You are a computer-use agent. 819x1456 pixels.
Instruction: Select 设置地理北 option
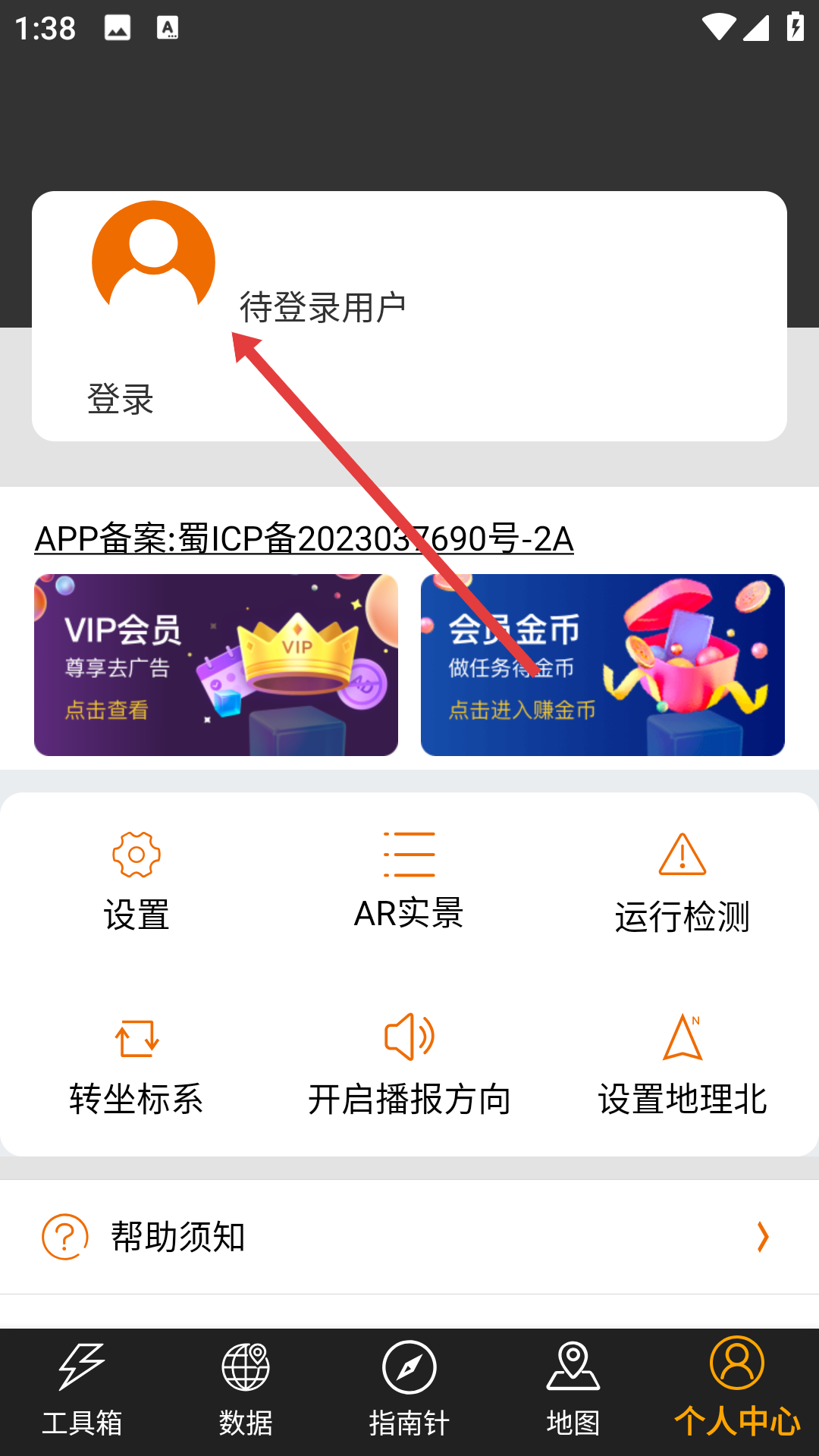click(x=682, y=1066)
